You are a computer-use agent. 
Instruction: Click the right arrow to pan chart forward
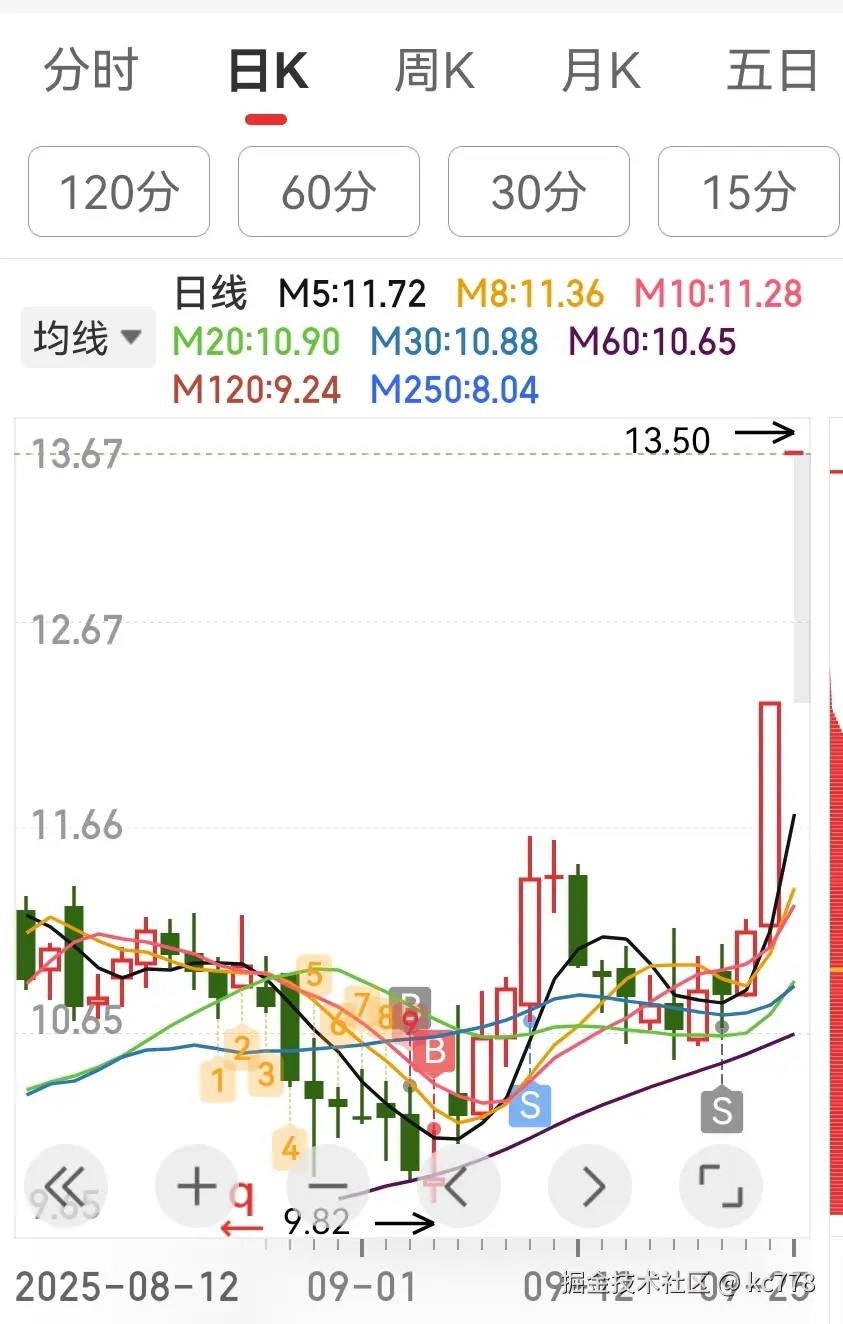tap(590, 1185)
